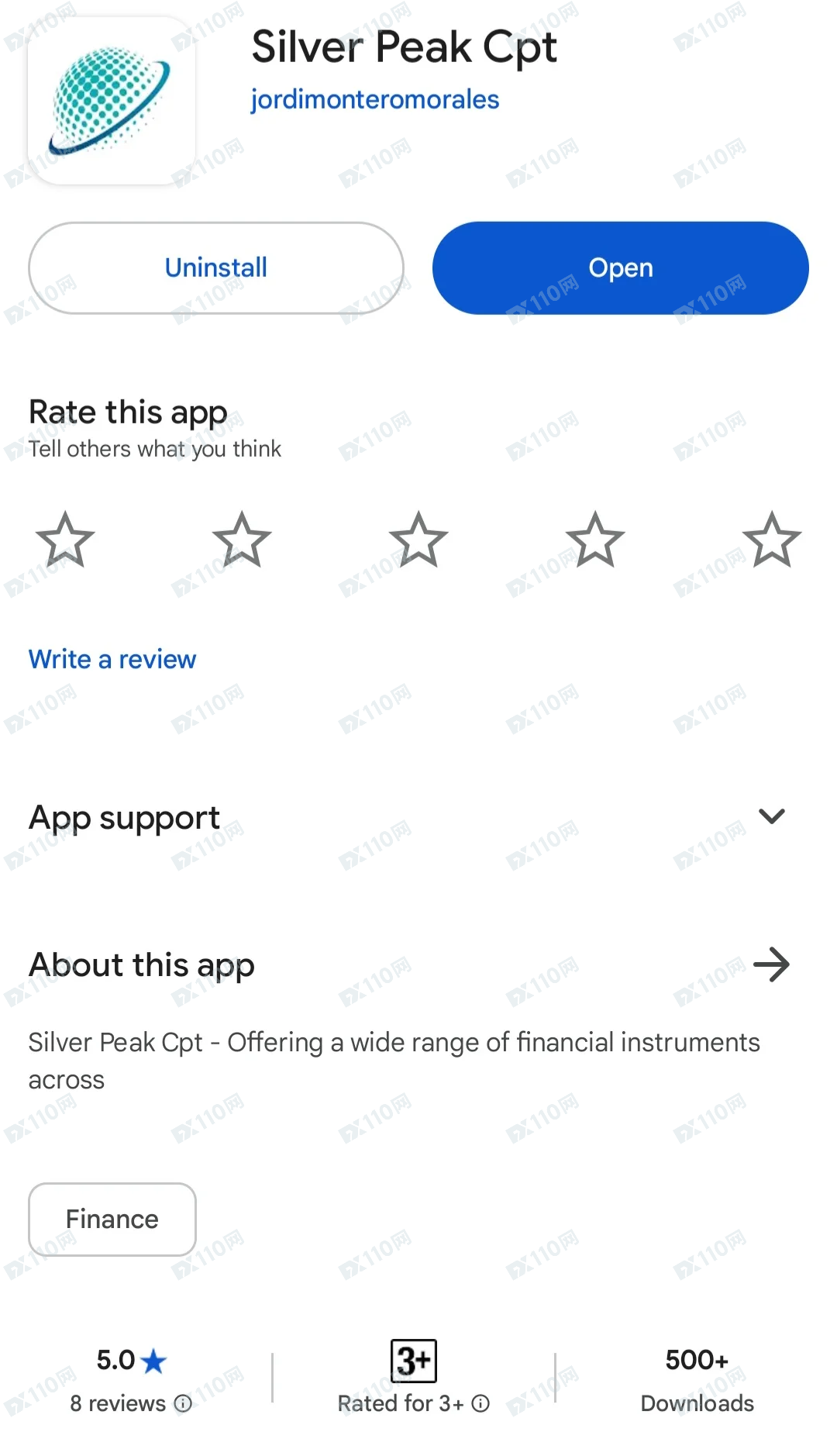Give a five-star rating

point(771,540)
